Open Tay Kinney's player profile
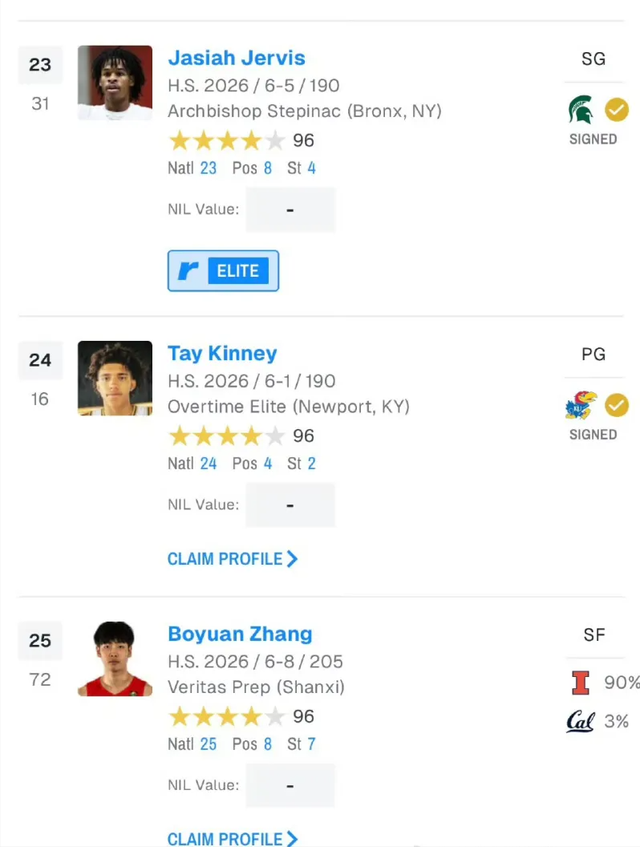The width and height of the screenshot is (640, 847). pos(222,353)
